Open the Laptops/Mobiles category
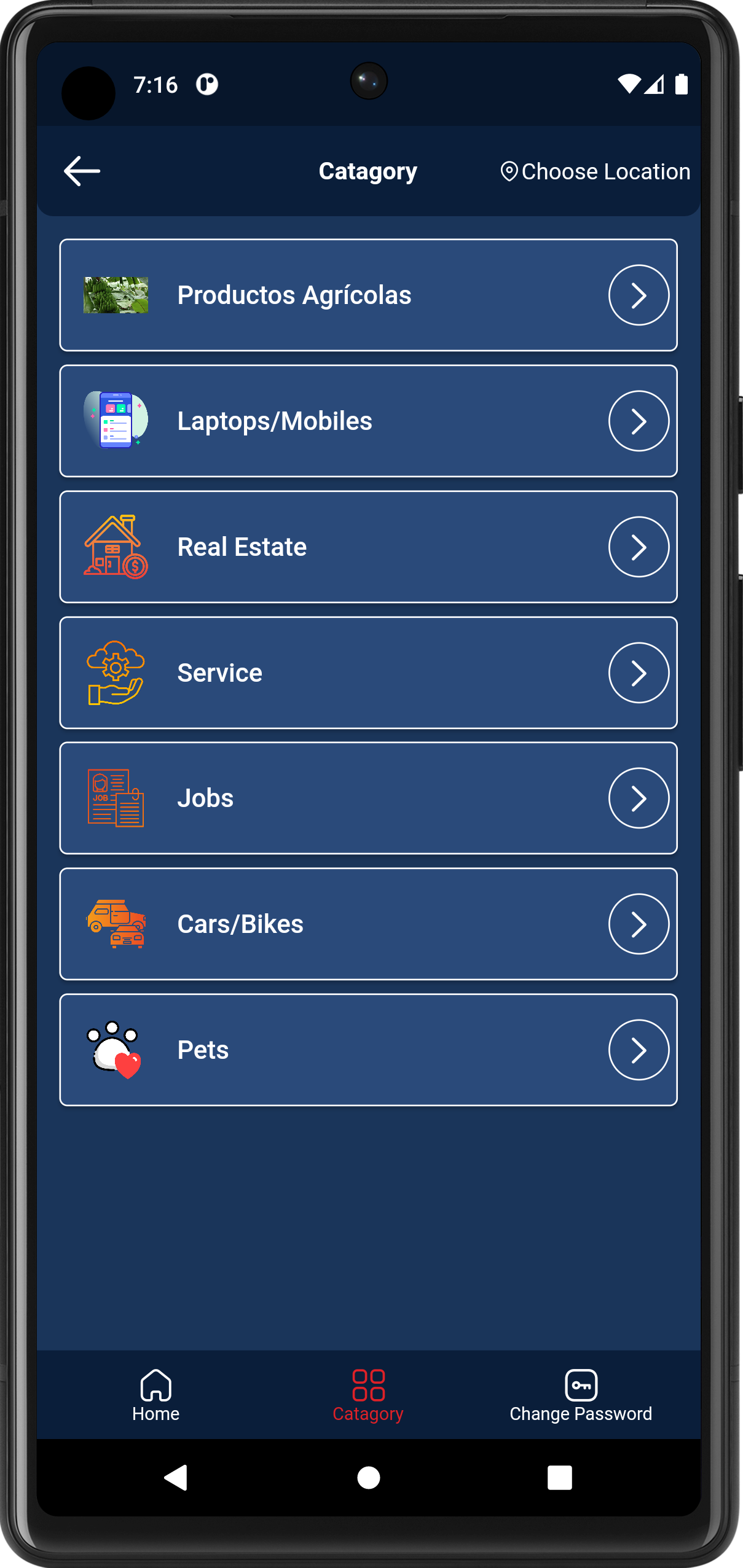The width and height of the screenshot is (743, 1568). (368, 421)
